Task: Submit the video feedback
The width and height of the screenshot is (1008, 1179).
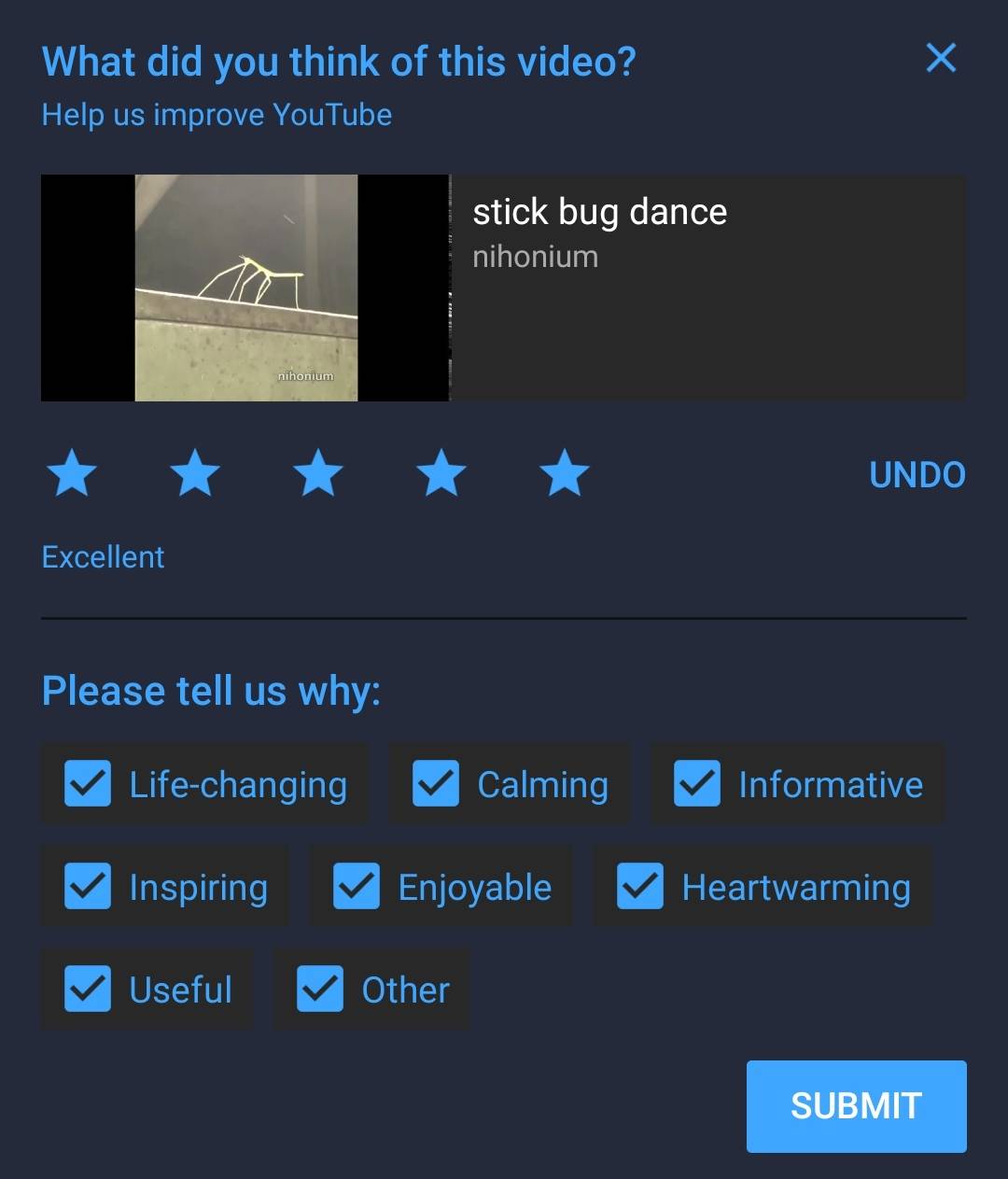Action: (856, 1106)
